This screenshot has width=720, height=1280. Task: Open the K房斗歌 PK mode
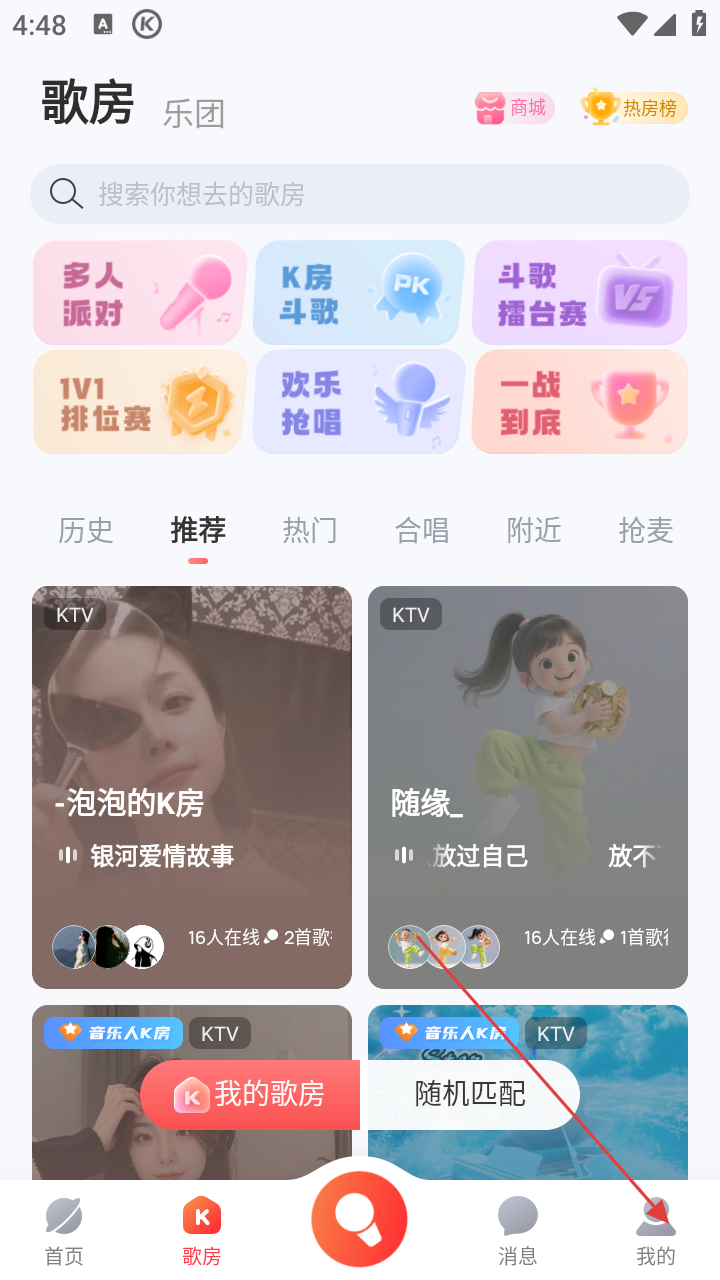[x=359, y=293]
